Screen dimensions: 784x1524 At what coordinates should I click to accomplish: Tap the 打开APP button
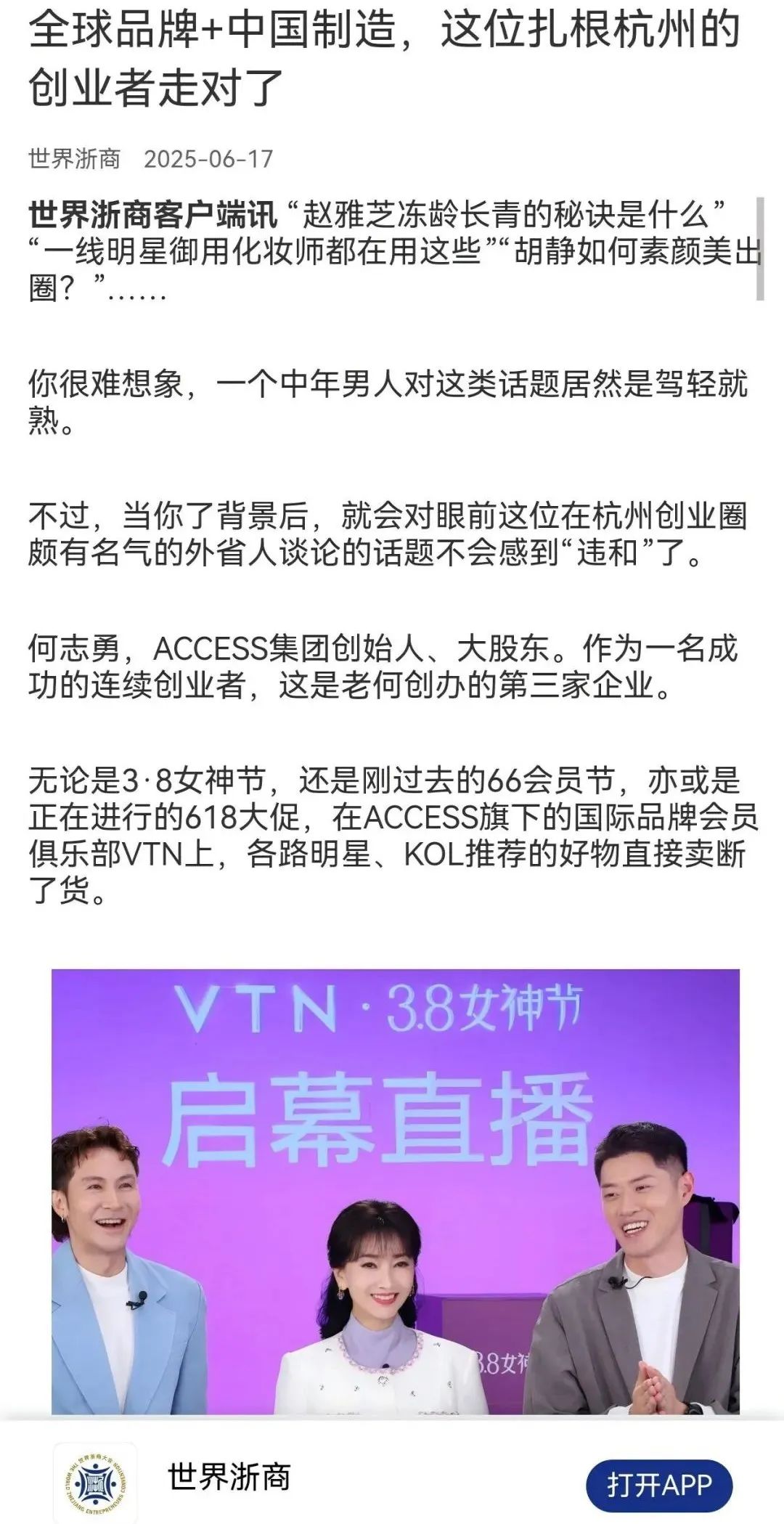click(x=659, y=1484)
